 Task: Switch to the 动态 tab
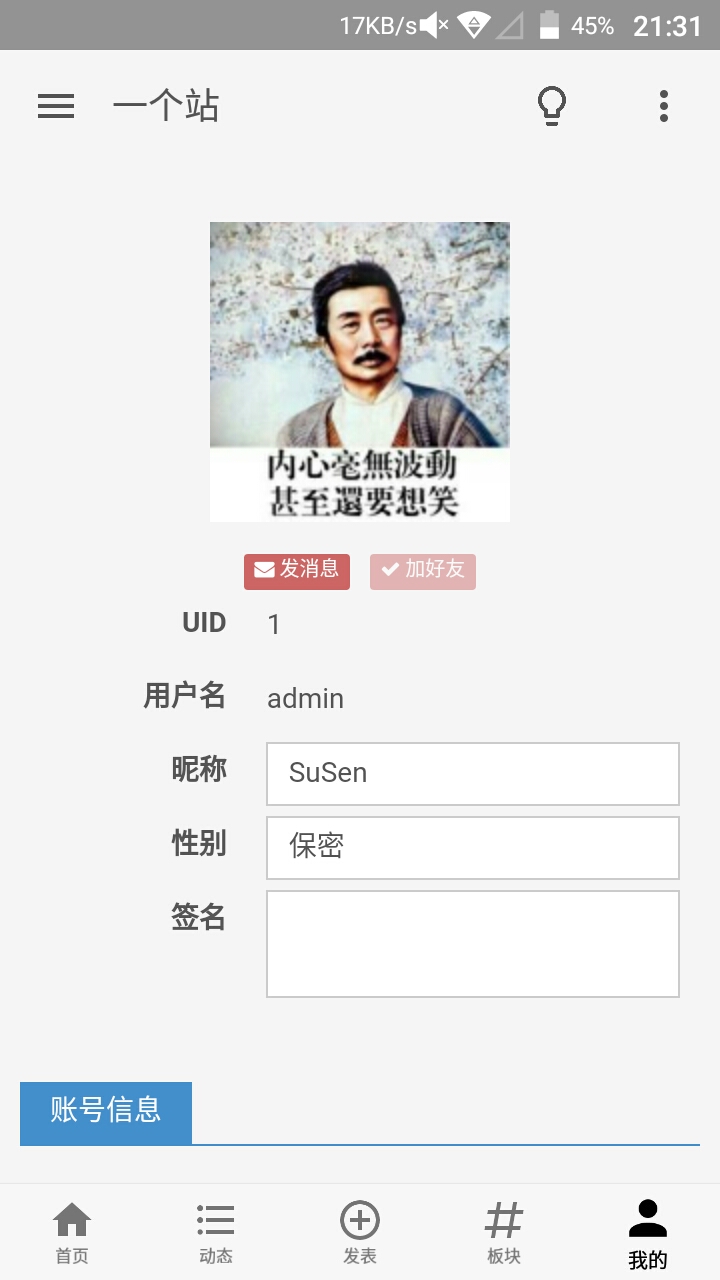pos(216,1232)
